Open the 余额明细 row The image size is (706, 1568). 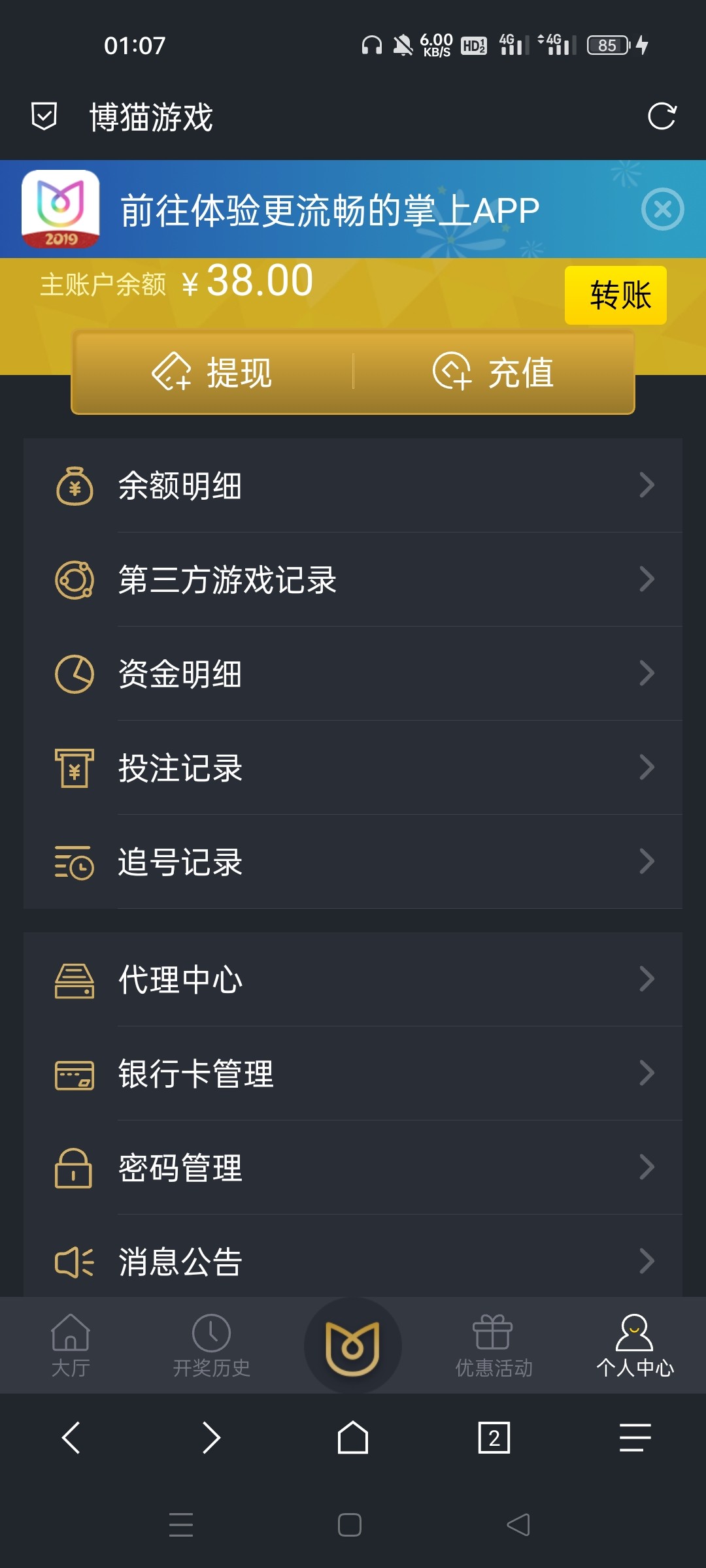pos(353,485)
